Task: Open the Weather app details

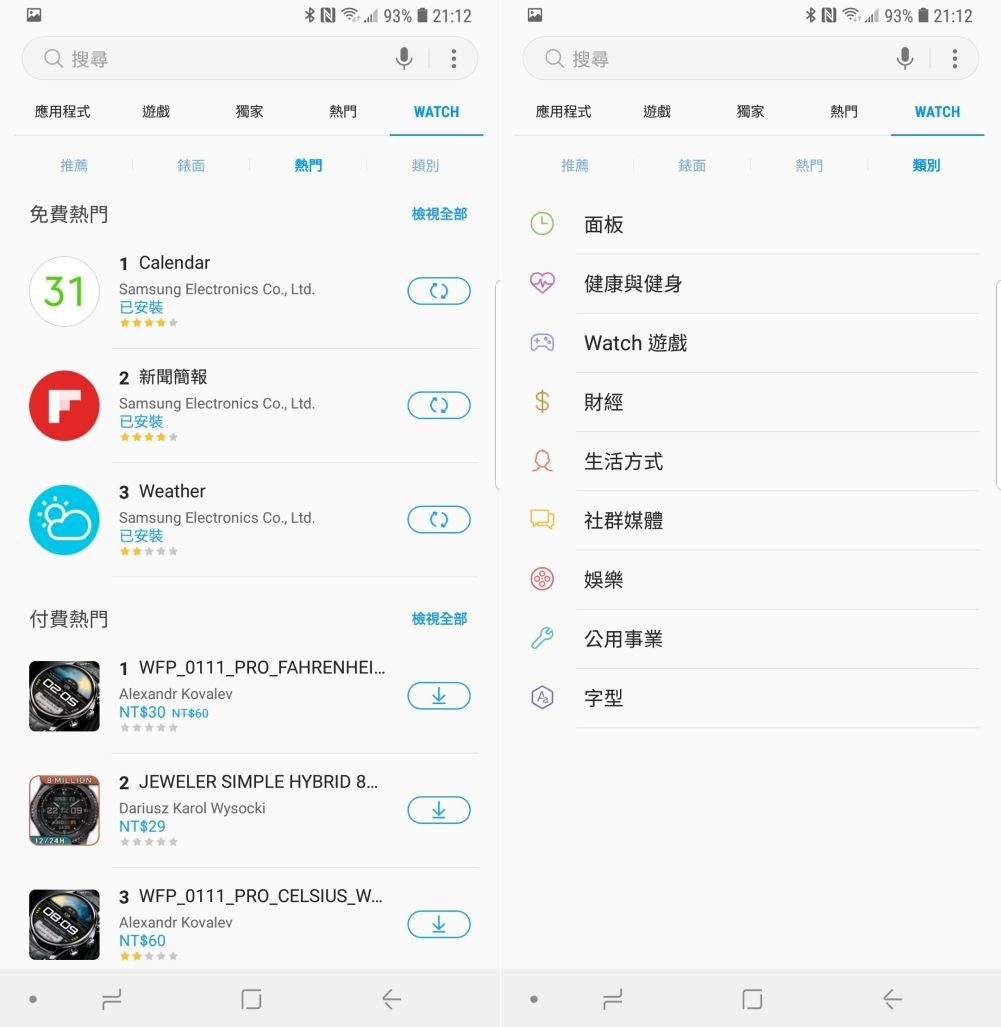Action: (172, 492)
